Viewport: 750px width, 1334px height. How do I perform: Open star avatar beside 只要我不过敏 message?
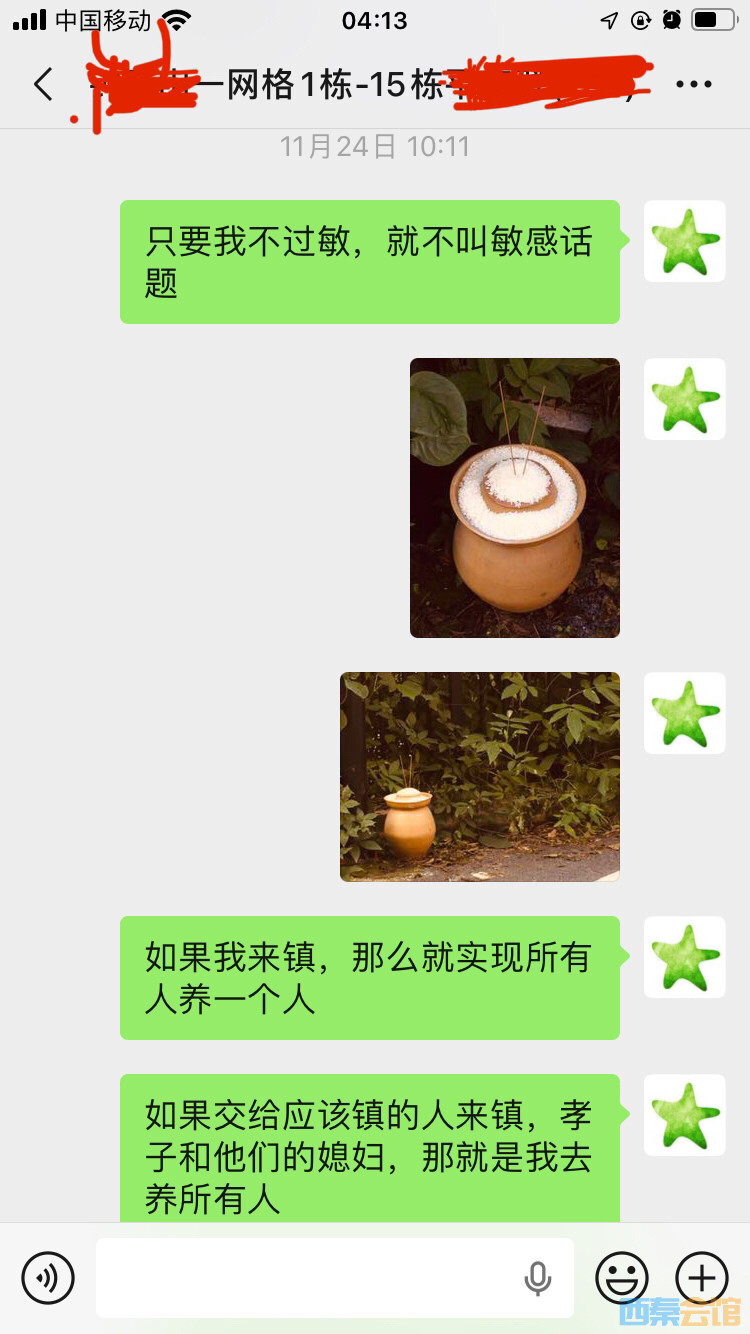pos(685,241)
